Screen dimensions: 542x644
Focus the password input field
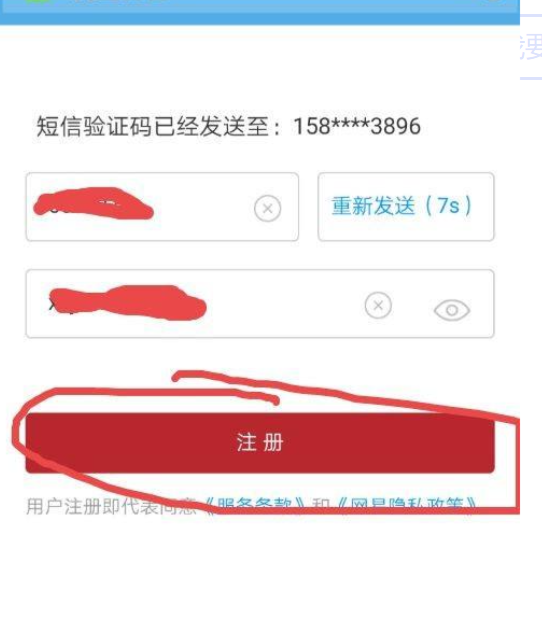[260, 304]
